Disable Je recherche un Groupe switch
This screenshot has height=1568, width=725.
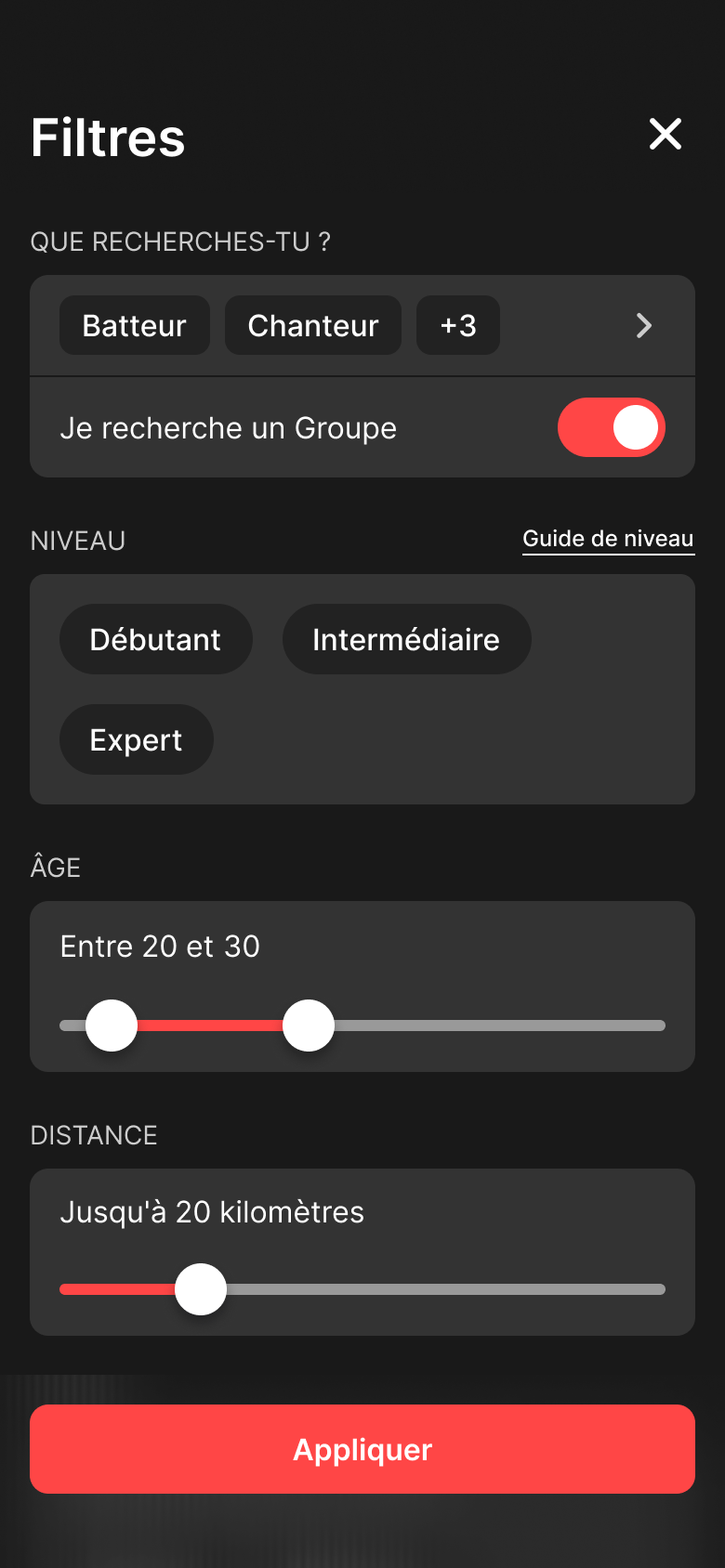tap(612, 428)
